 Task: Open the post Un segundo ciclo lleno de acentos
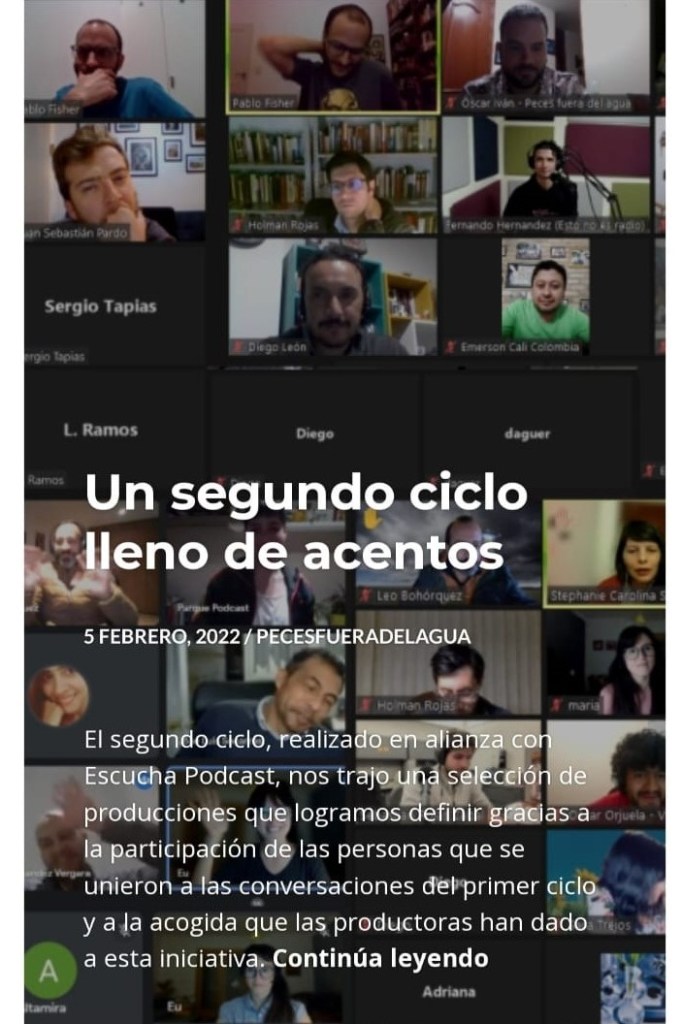[306, 521]
